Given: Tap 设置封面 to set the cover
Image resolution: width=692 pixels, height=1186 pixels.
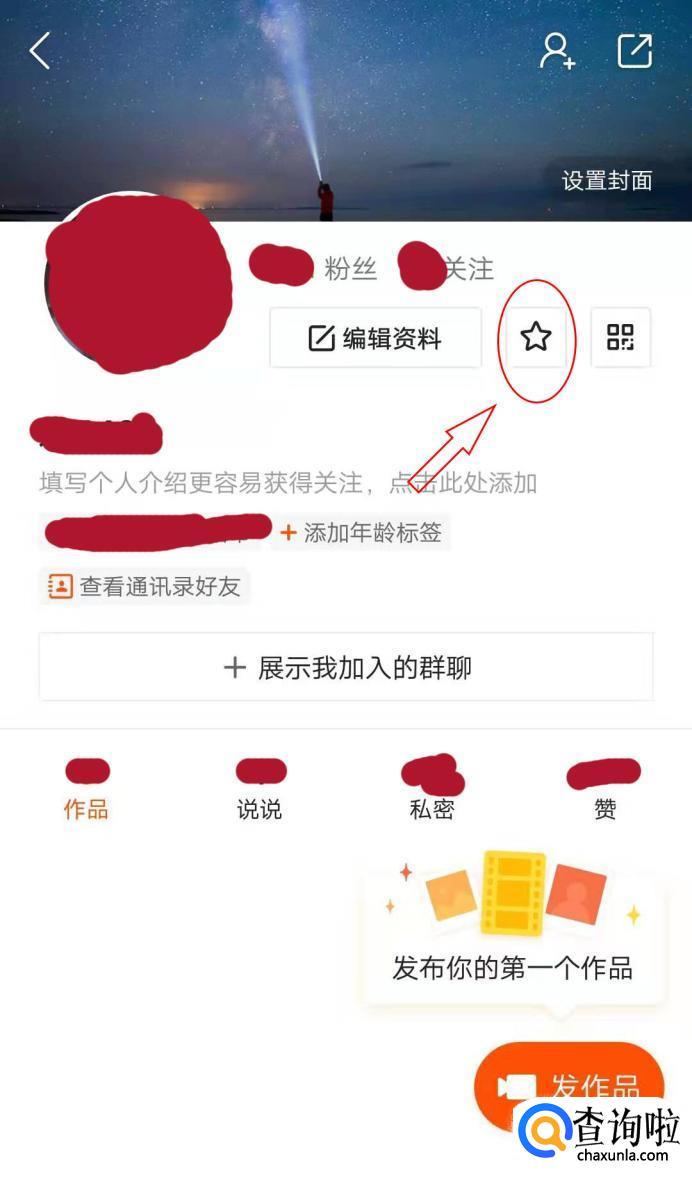Looking at the screenshot, I should click(x=606, y=181).
